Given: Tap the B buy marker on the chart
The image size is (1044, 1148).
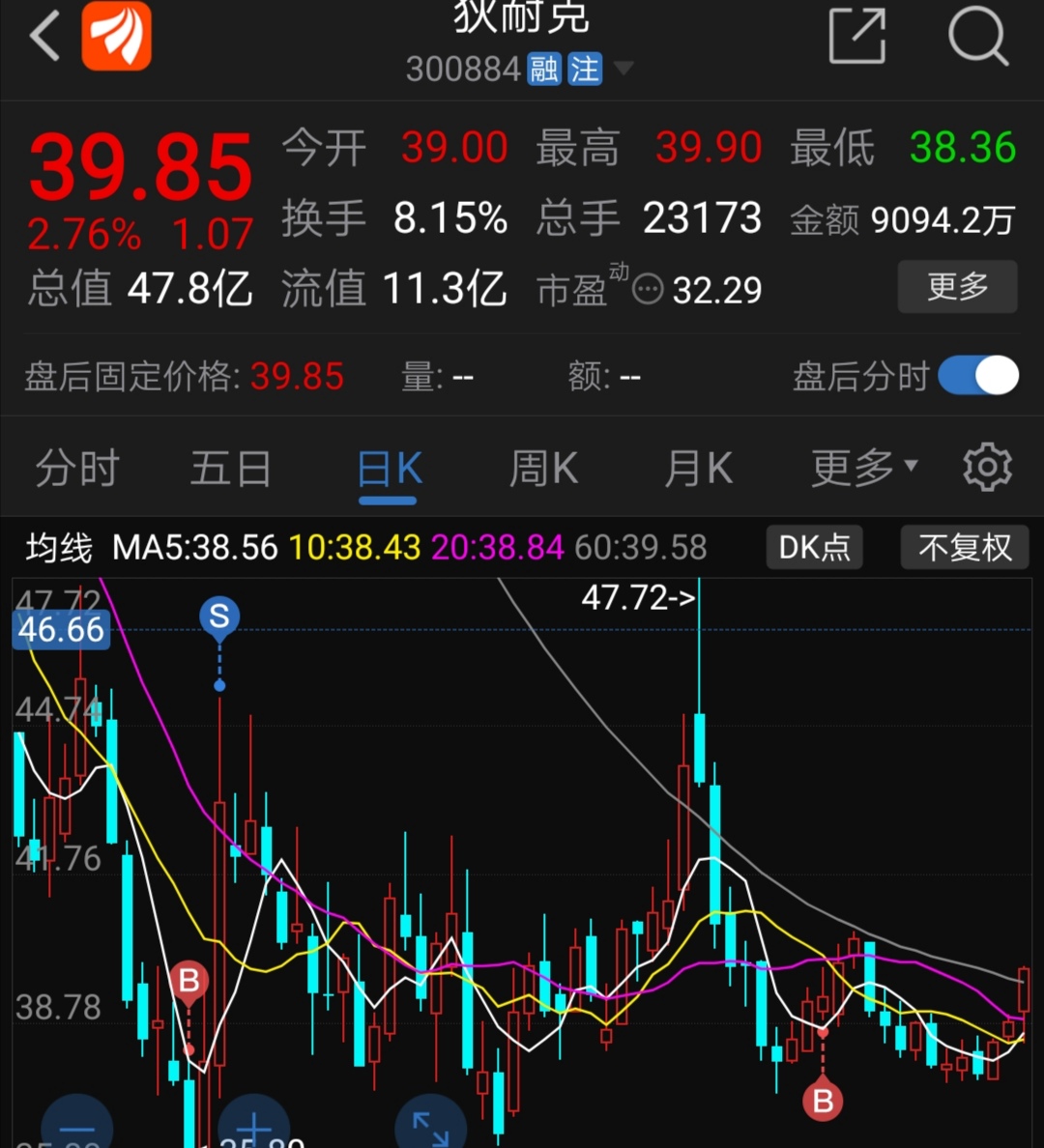Looking at the screenshot, I should tap(189, 980).
